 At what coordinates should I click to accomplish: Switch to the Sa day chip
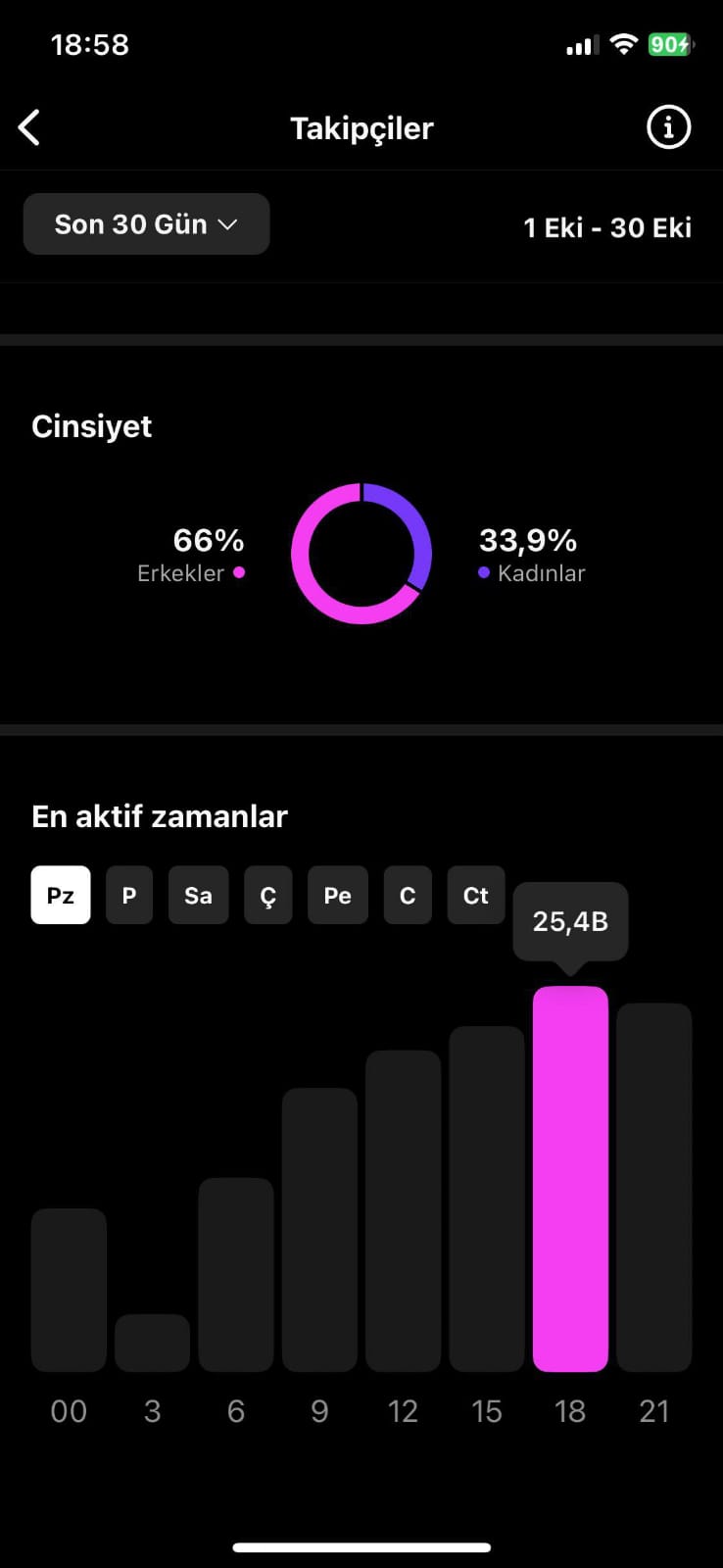click(198, 895)
